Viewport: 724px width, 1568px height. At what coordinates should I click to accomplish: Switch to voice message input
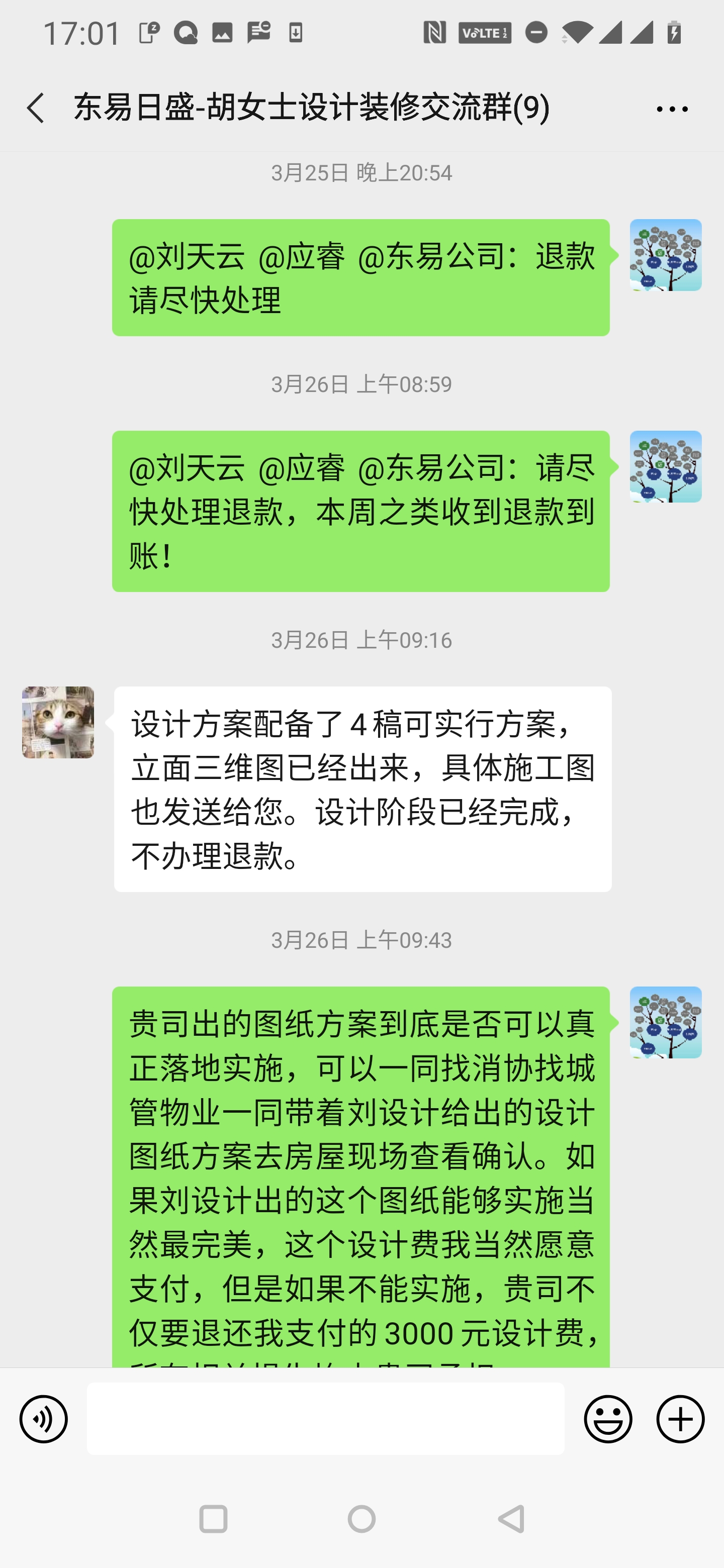tap(43, 1419)
